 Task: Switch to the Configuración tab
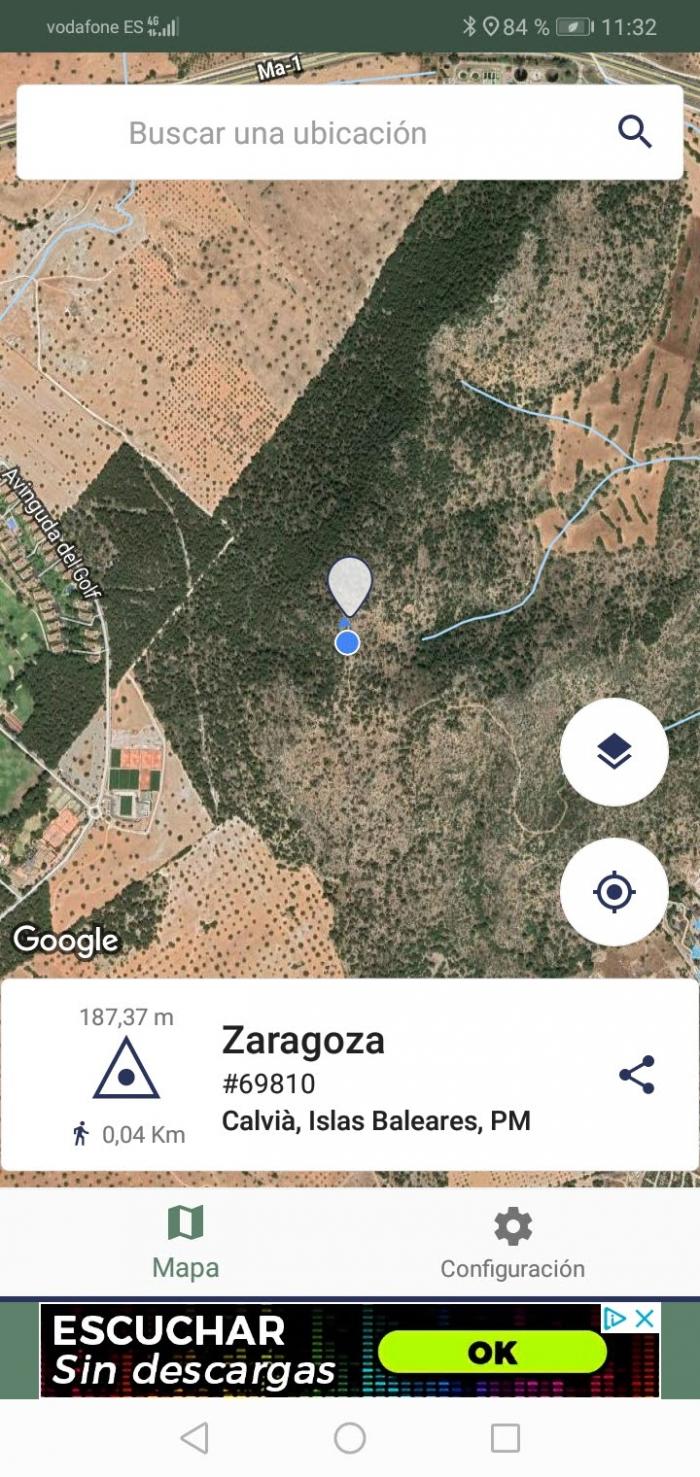(x=513, y=1243)
